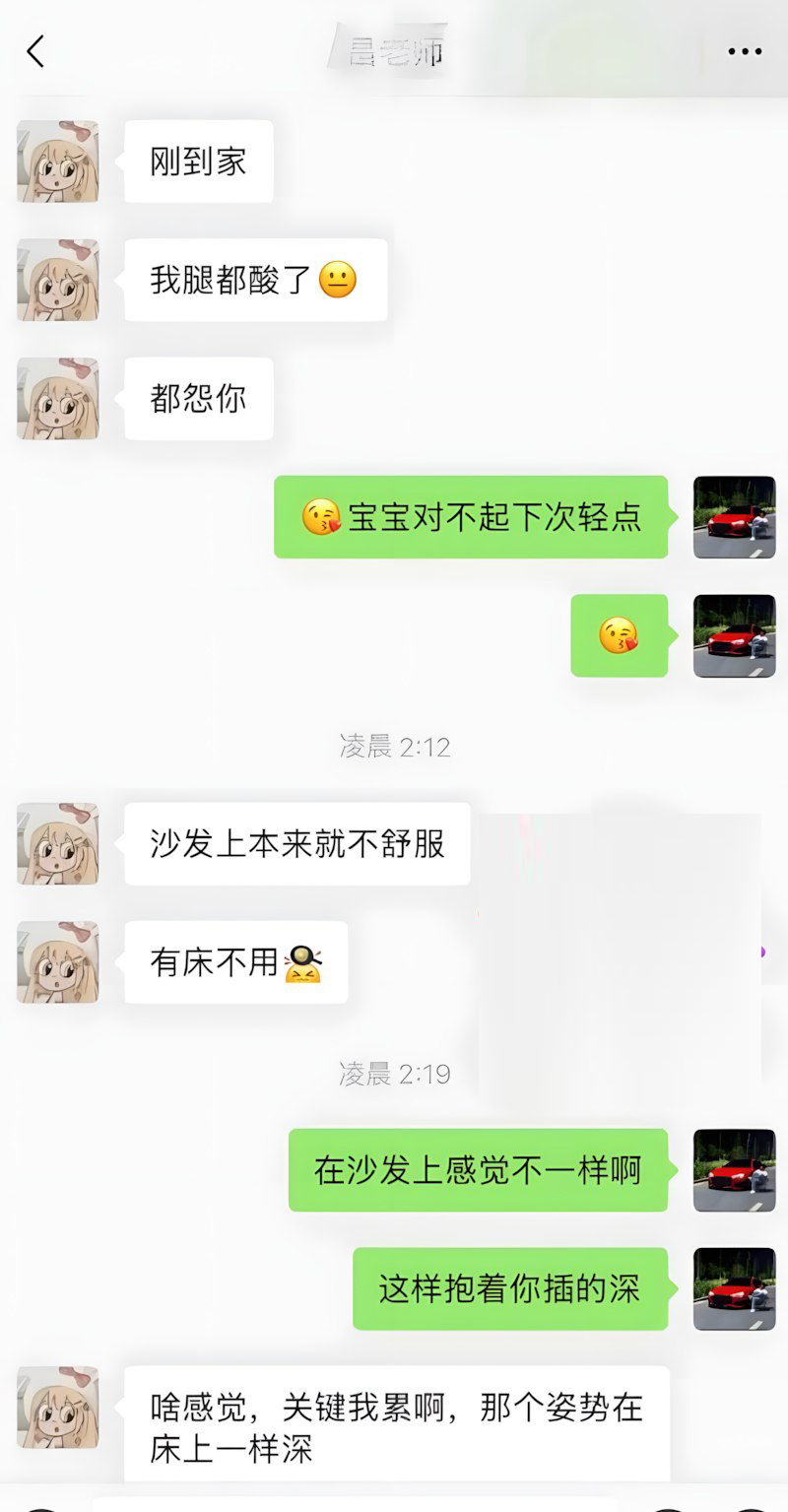The image size is (788, 1512).
Task: View contact profile from avatar beside "有床不用"
Action: pos(58,962)
